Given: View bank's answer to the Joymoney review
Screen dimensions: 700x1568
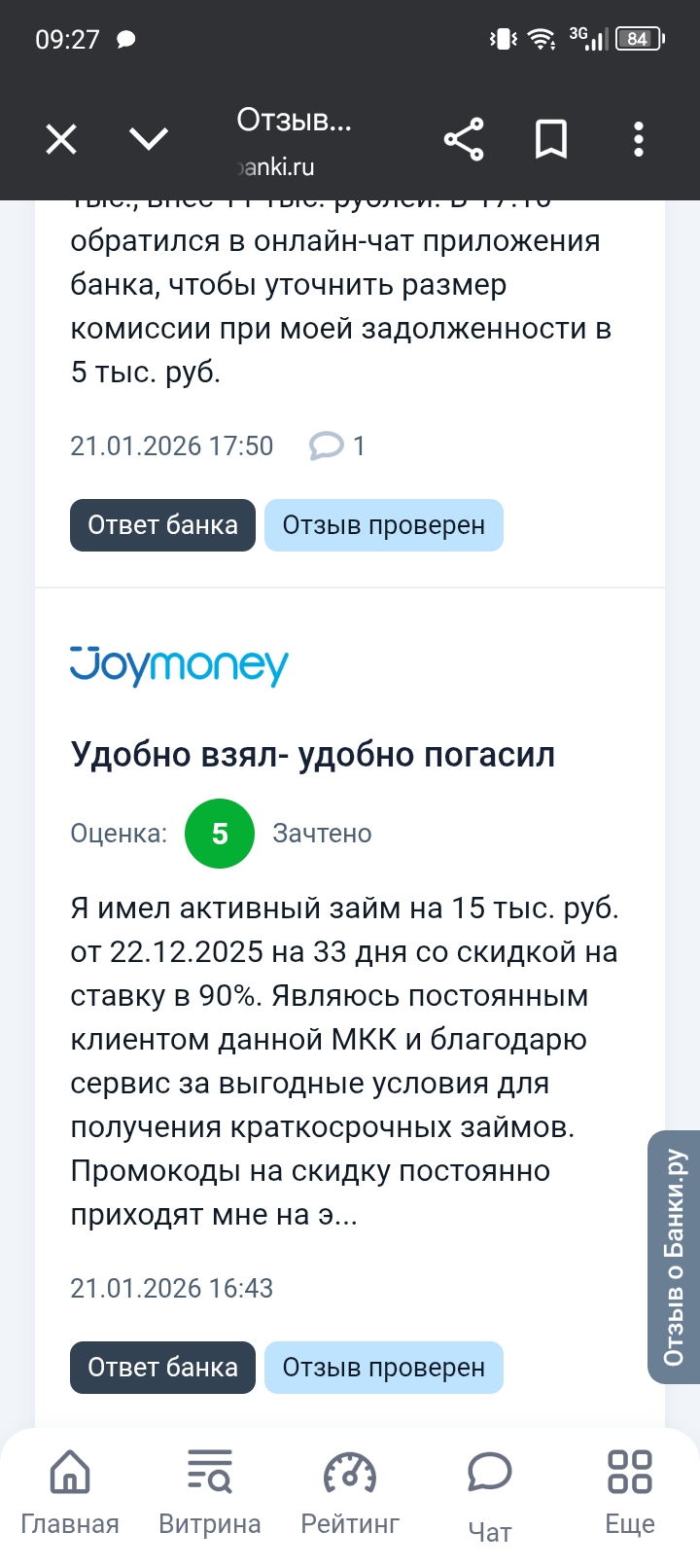Looking at the screenshot, I should pyautogui.click(x=162, y=1368).
